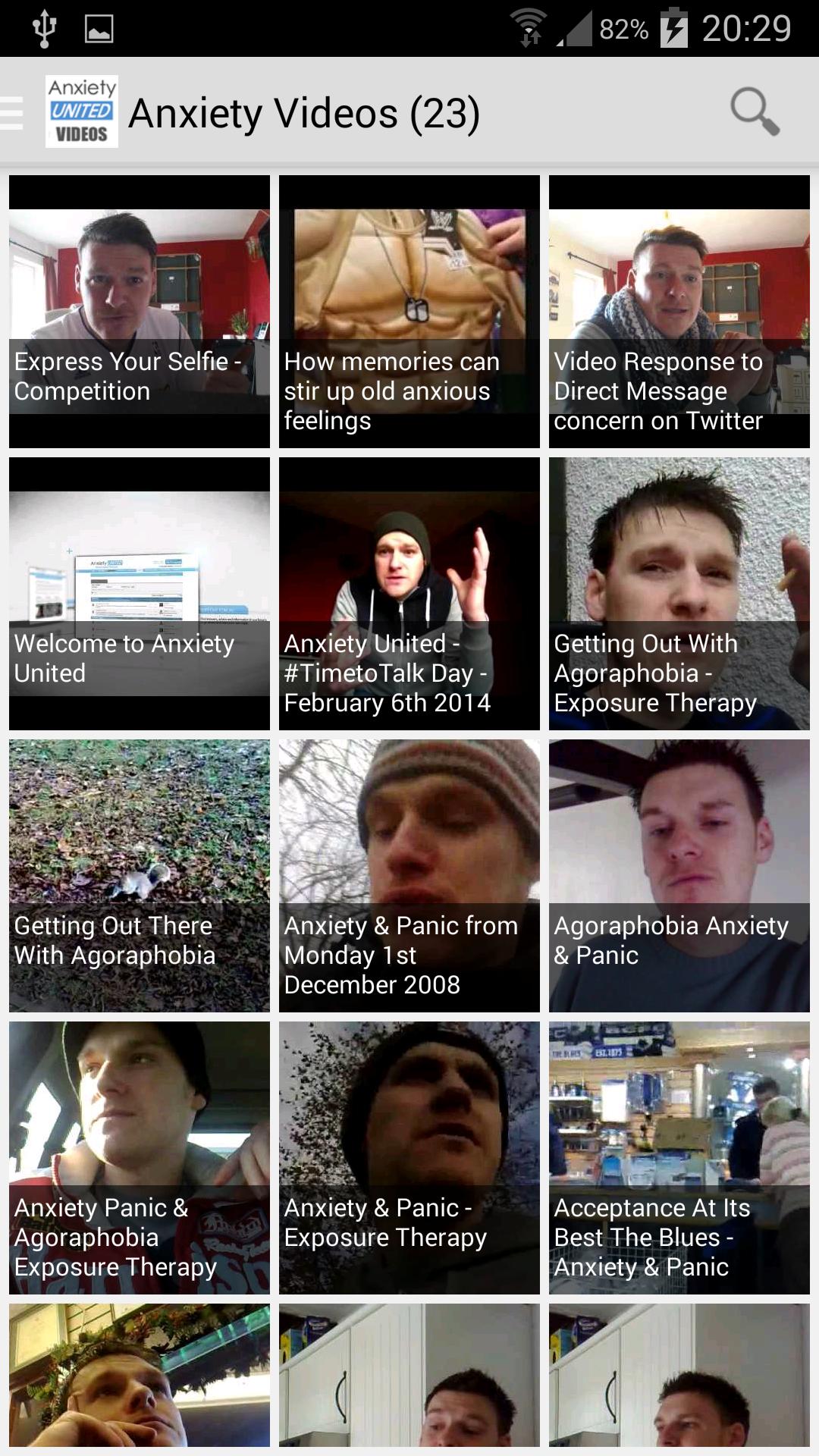The image size is (819, 1456).
Task: Play Agoraphobia Anxiety & Panic video
Action: 679,875
